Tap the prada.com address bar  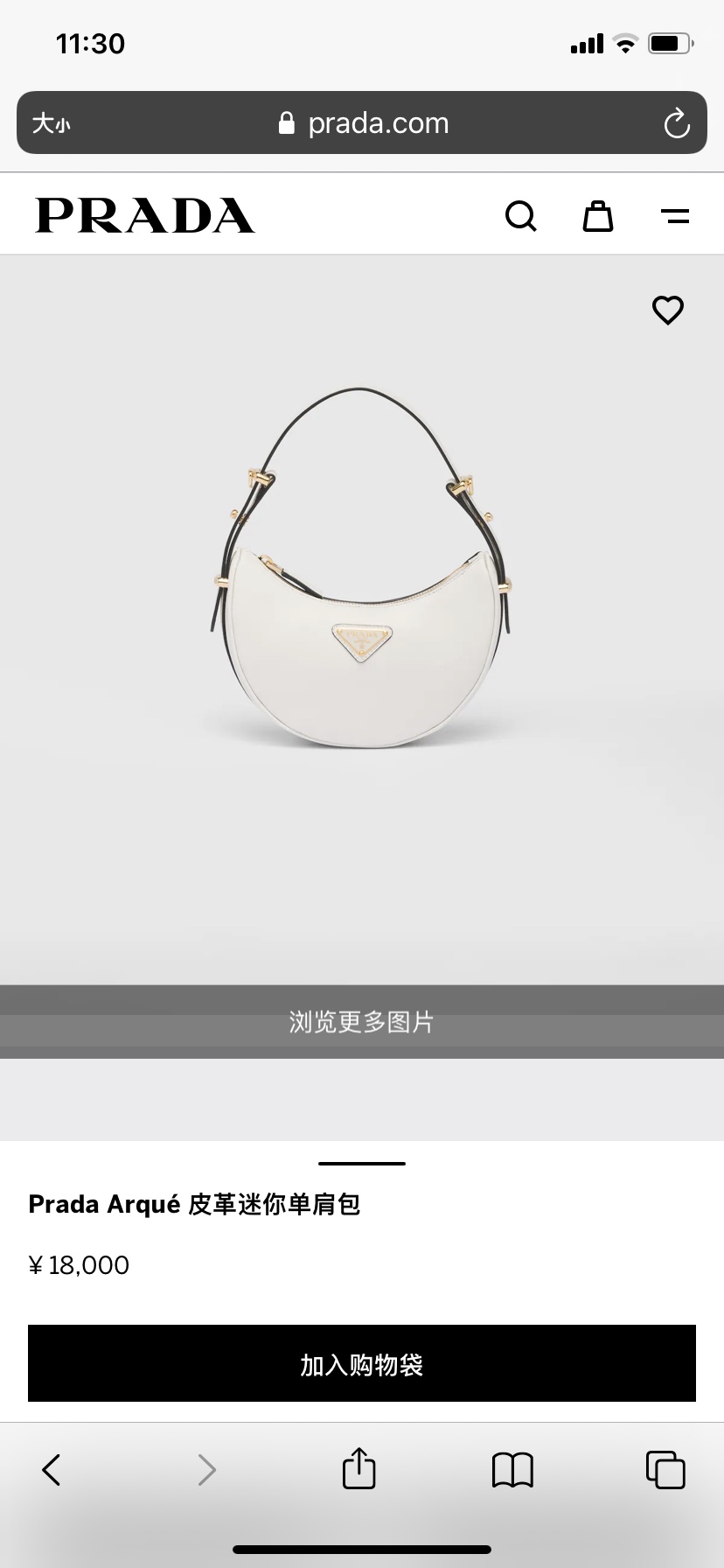tap(362, 123)
